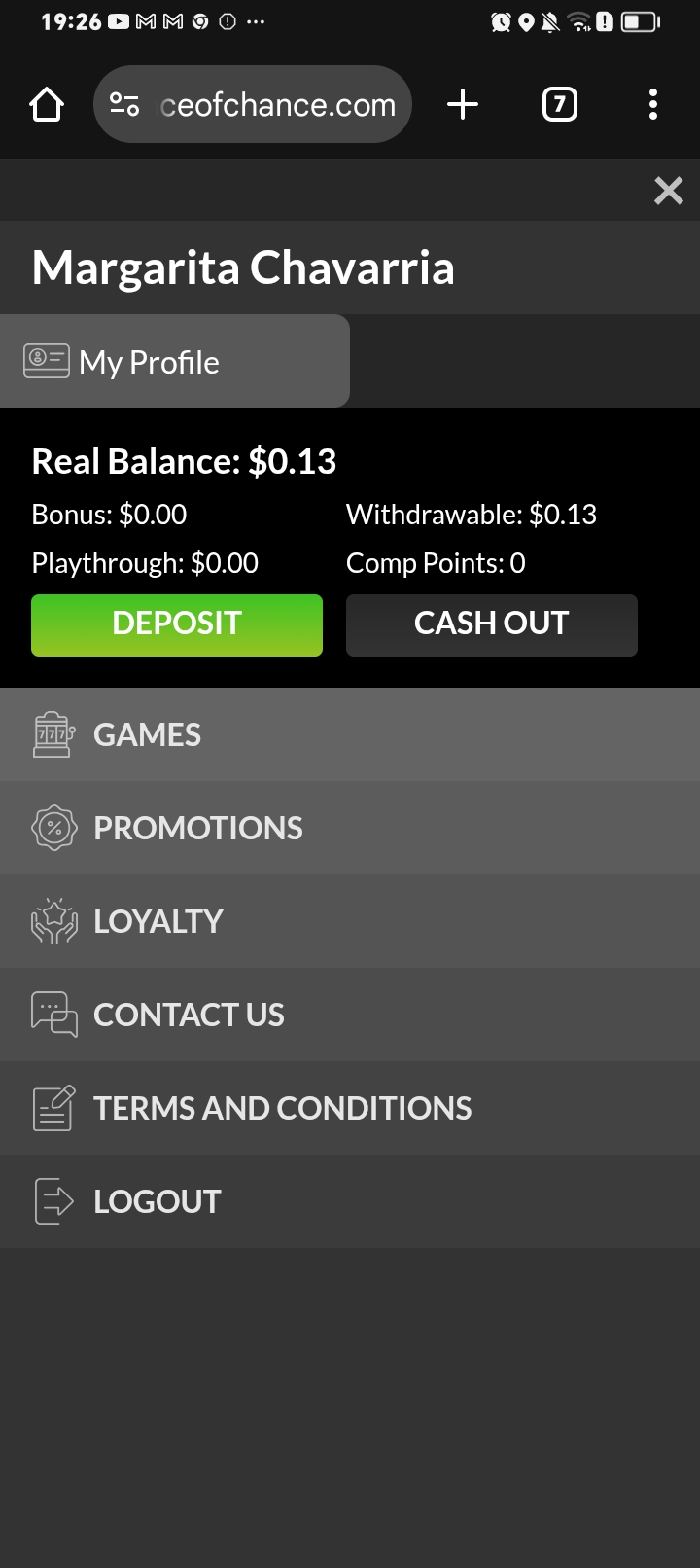Open the tab switcher showing 7 tabs
Viewport: 700px width, 1568px height.
pyautogui.click(x=559, y=104)
